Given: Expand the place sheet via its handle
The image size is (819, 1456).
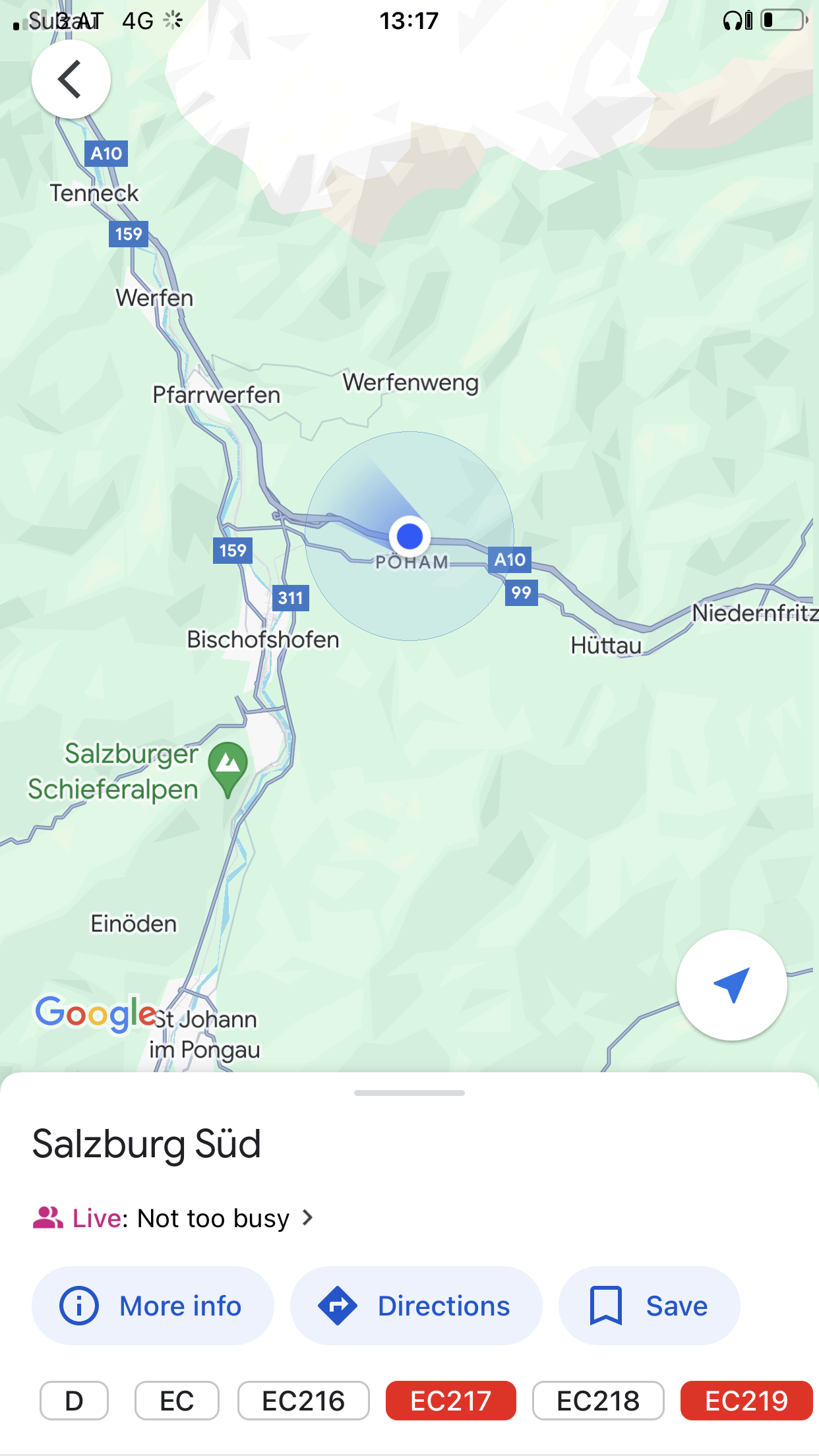Looking at the screenshot, I should 409,1093.
